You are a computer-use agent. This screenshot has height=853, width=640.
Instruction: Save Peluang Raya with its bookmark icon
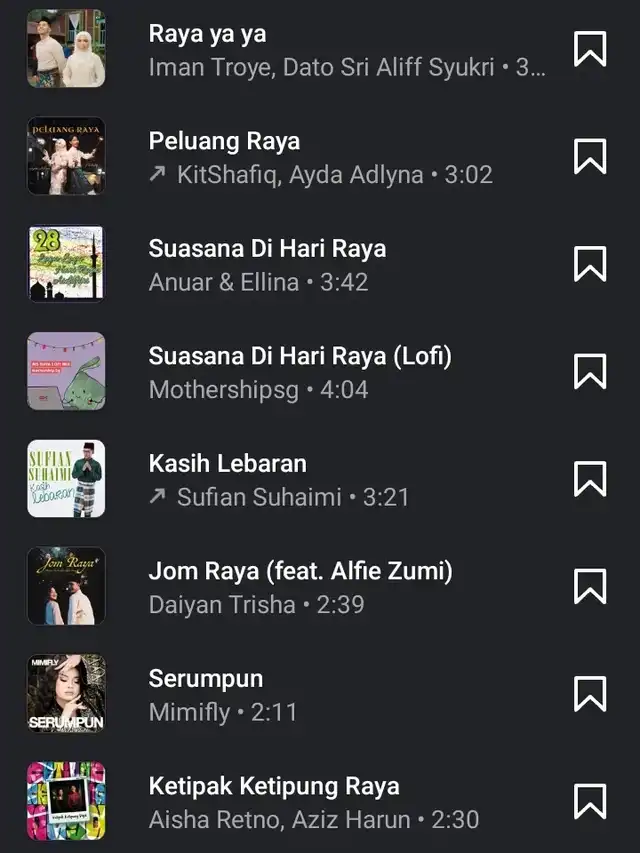[x=590, y=157]
